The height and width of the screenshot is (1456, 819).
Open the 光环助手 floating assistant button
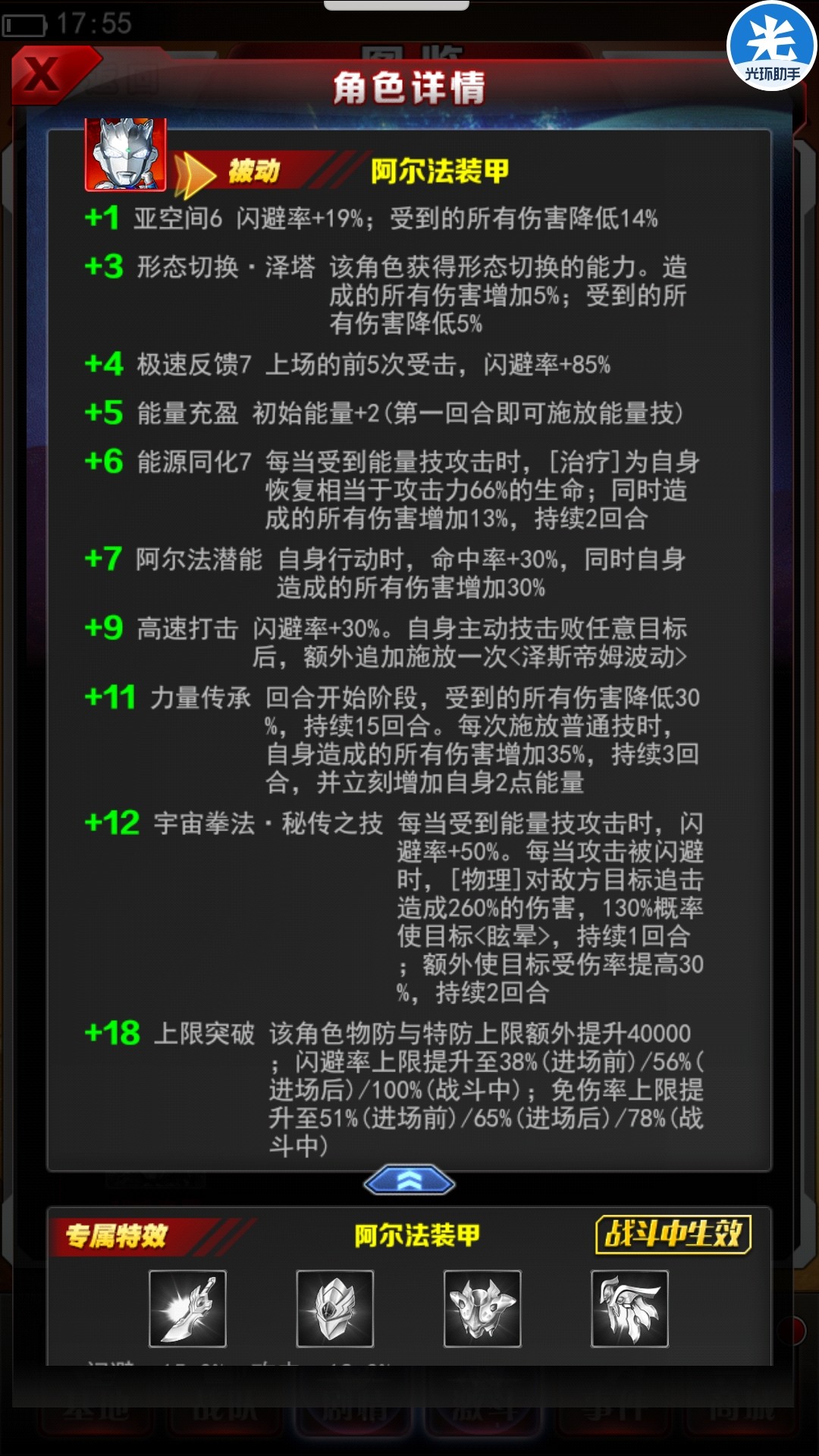(772, 47)
